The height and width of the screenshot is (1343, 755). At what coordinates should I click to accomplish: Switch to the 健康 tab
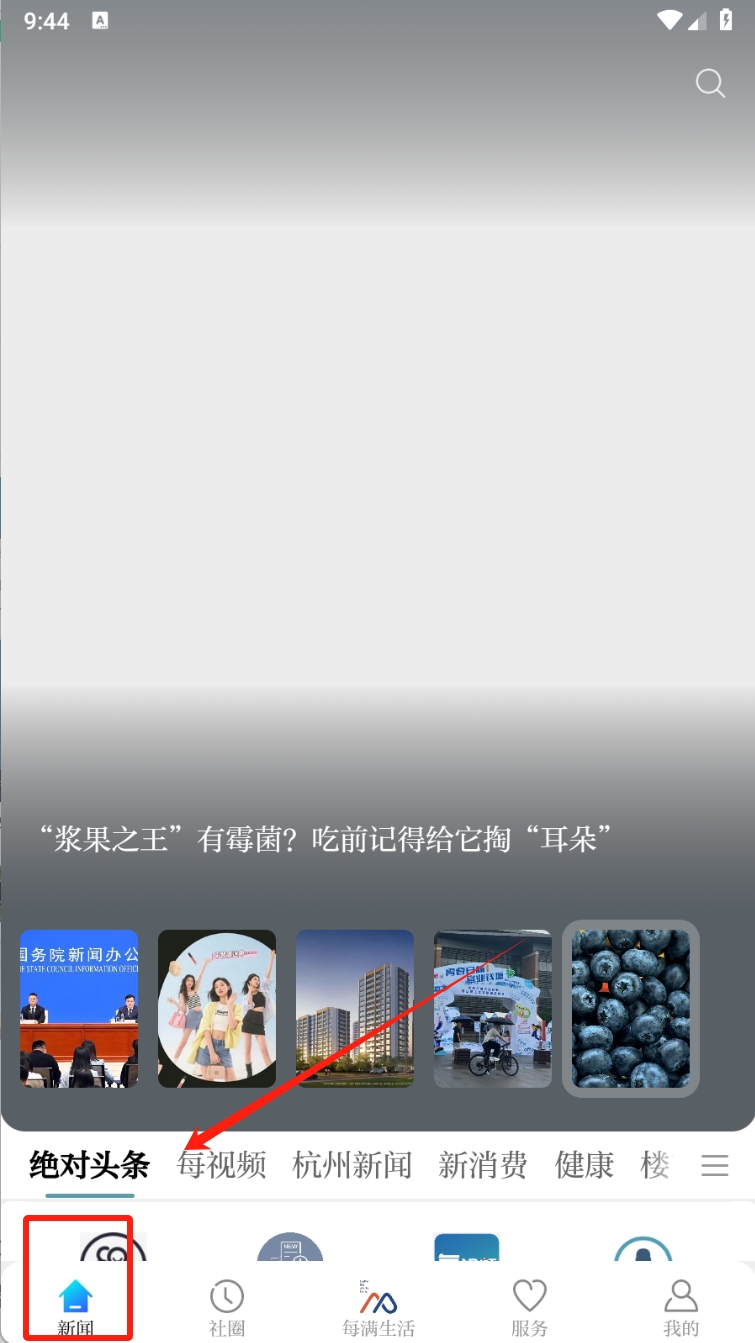pos(584,1165)
